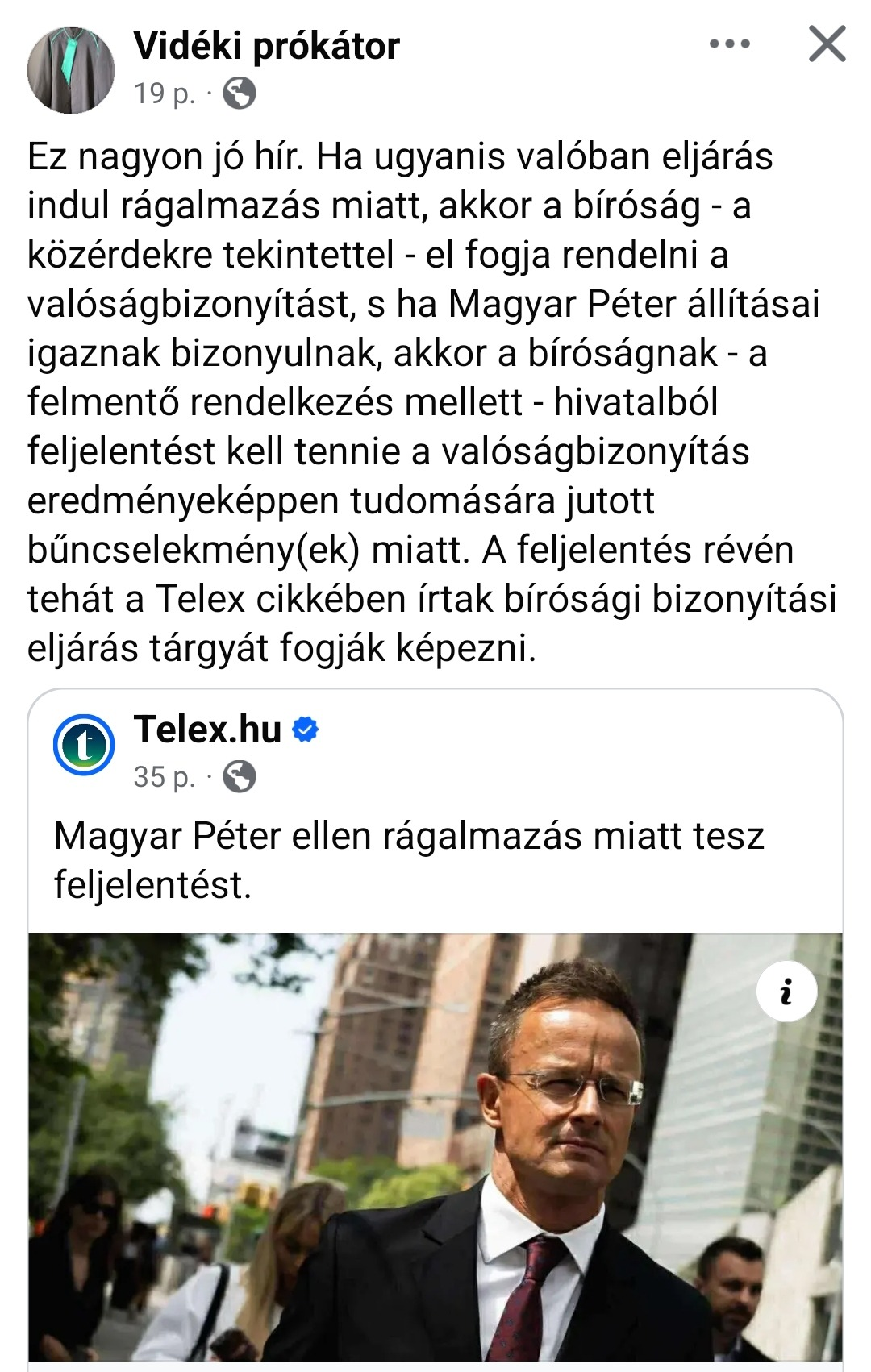This screenshot has width=871, height=1372.
Task: Dismiss the post with the X icon
Action: (x=827, y=44)
